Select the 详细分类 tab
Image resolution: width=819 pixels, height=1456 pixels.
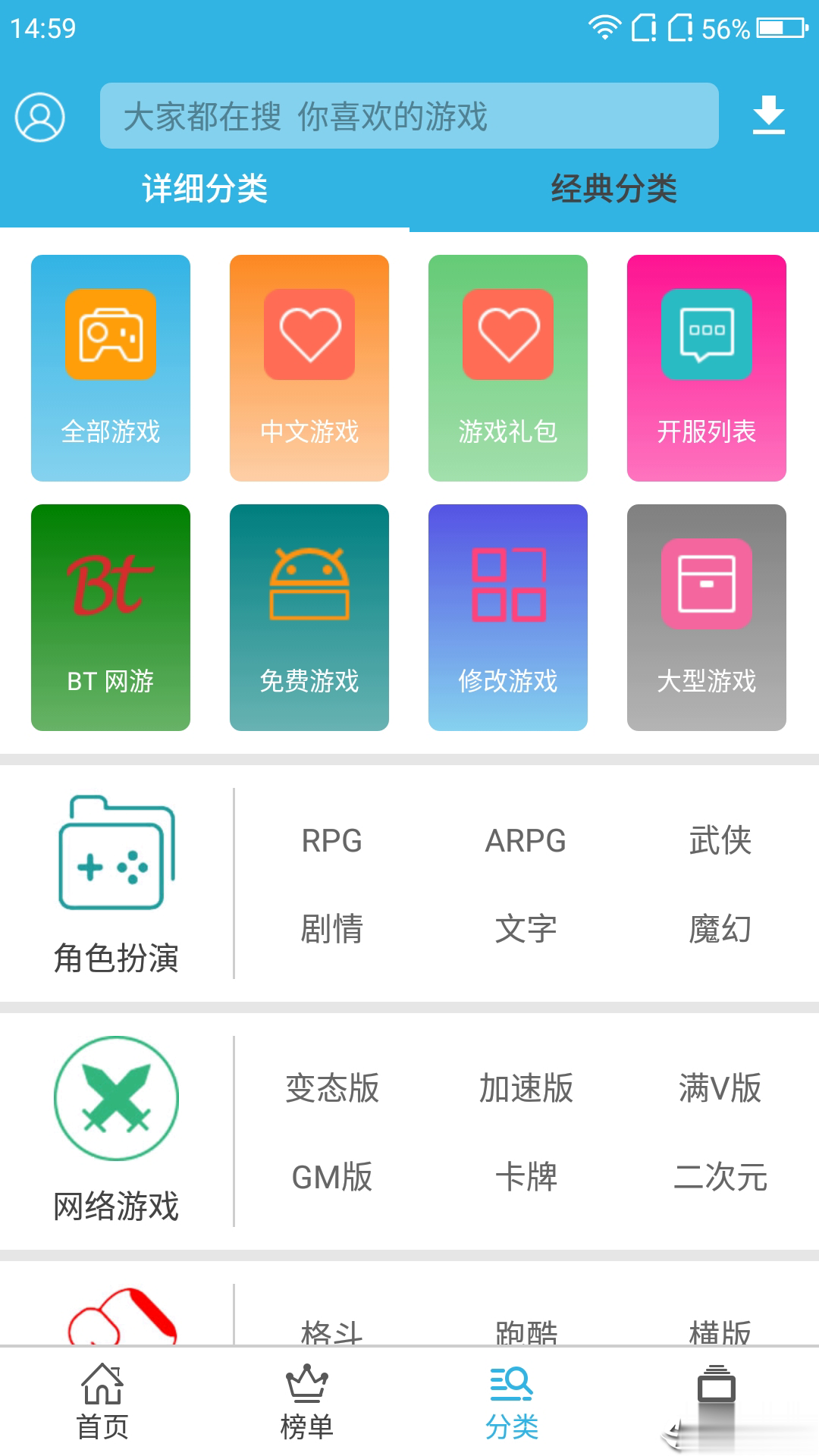point(205,190)
